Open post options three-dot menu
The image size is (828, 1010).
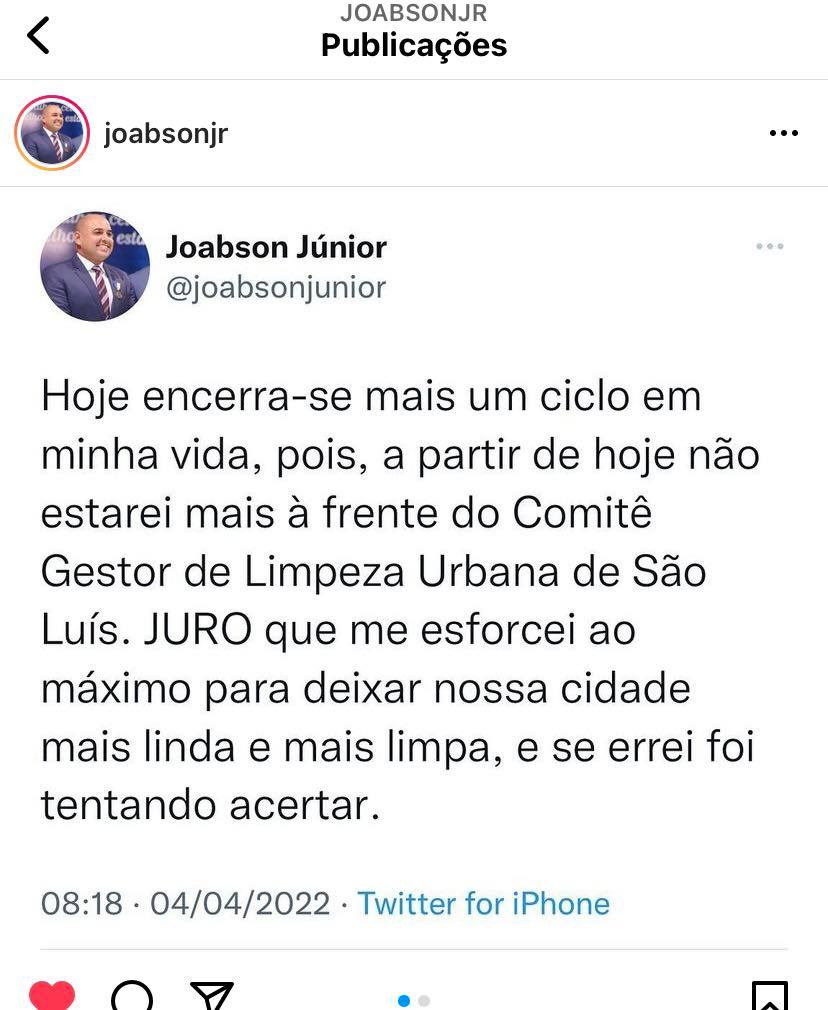pyautogui.click(x=783, y=134)
